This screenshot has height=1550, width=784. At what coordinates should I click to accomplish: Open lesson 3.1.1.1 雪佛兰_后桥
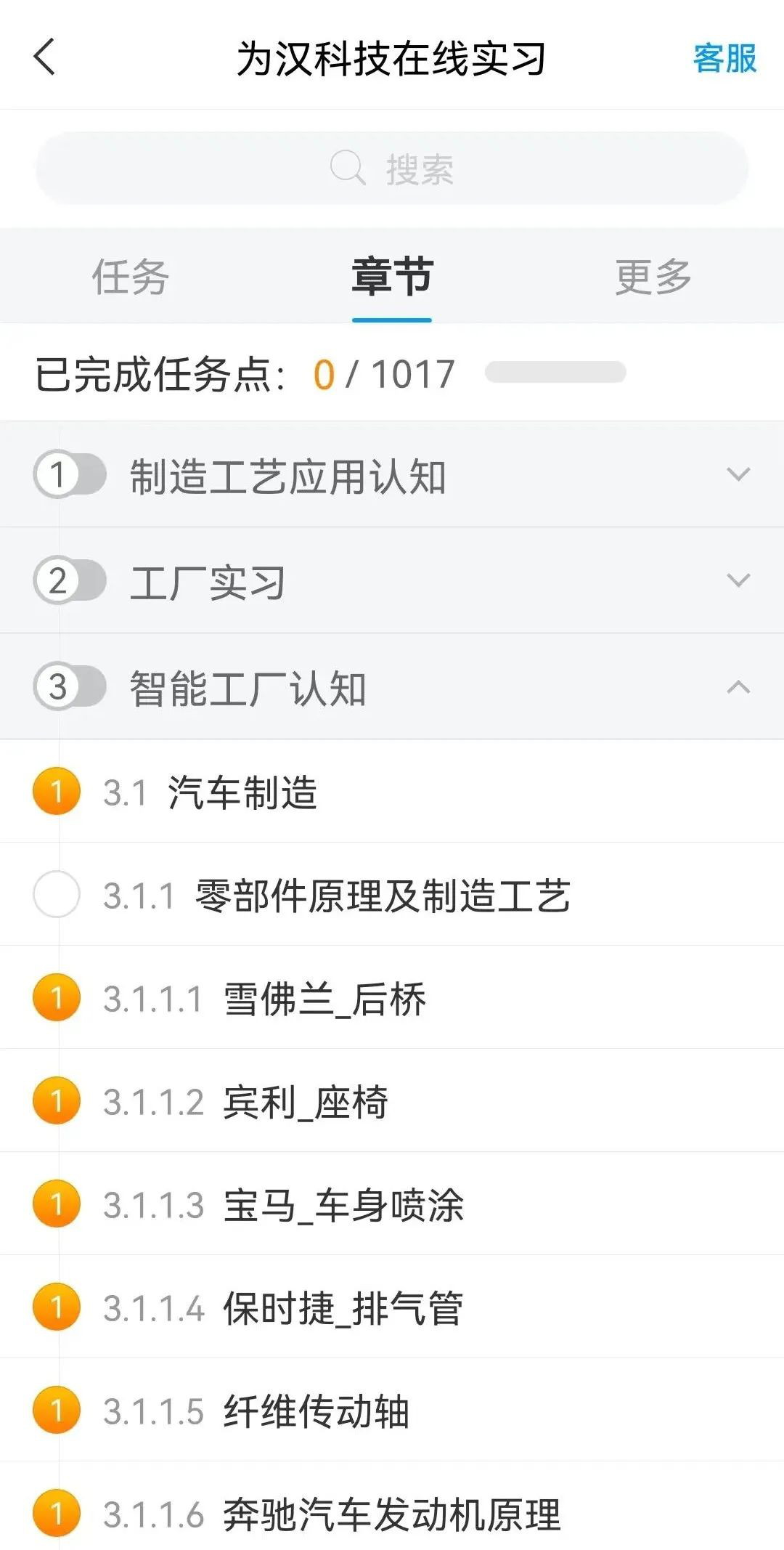(392, 998)
